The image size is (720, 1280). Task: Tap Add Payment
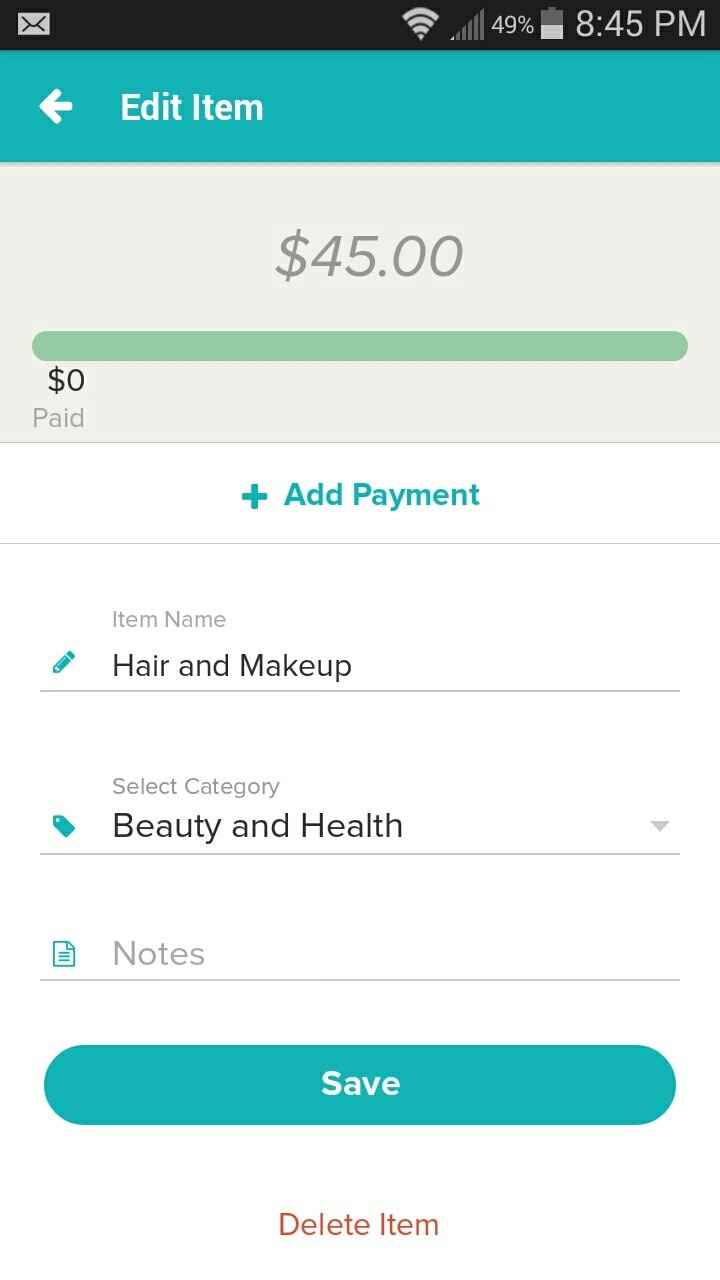(x=360, y=494)
